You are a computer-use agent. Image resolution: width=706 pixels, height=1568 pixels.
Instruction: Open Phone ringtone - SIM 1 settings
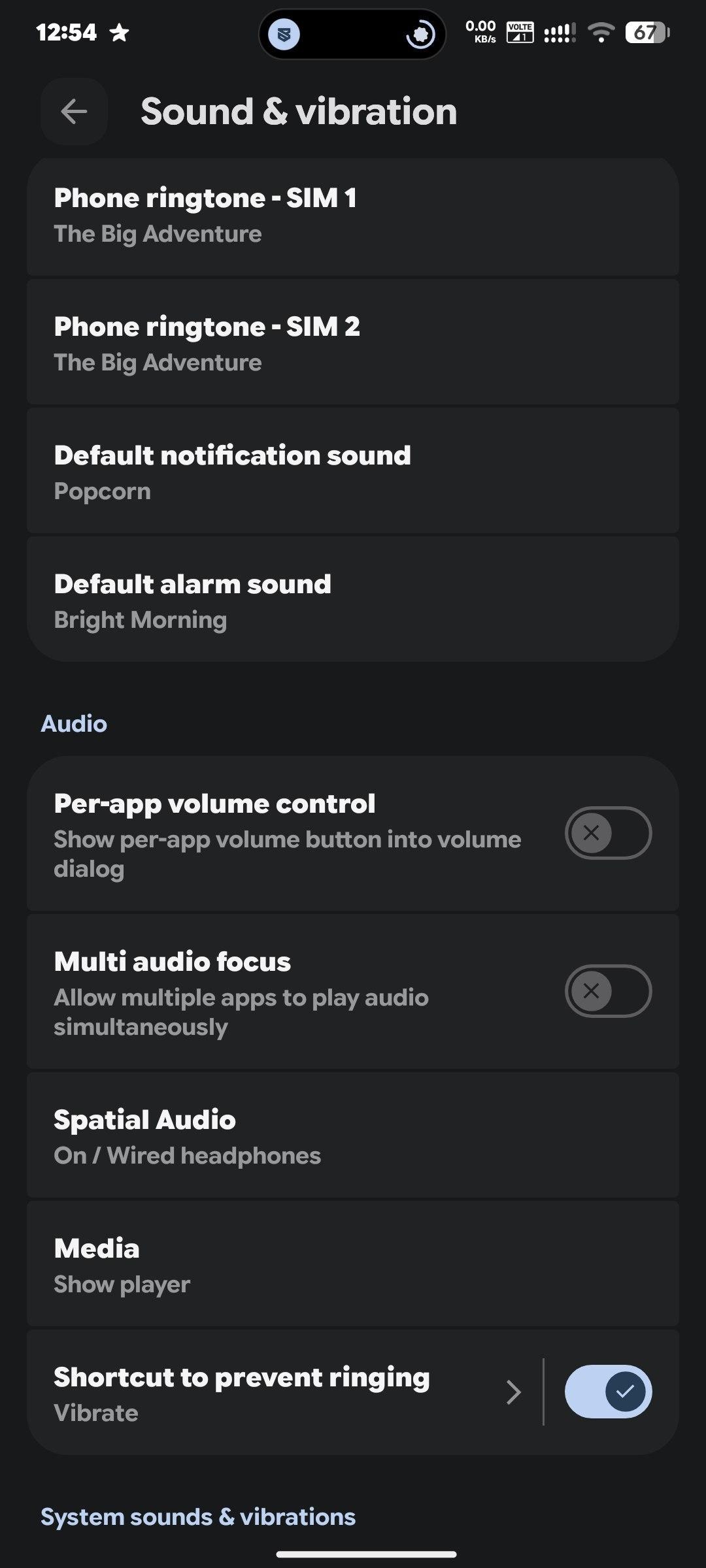tap(352, 216)
